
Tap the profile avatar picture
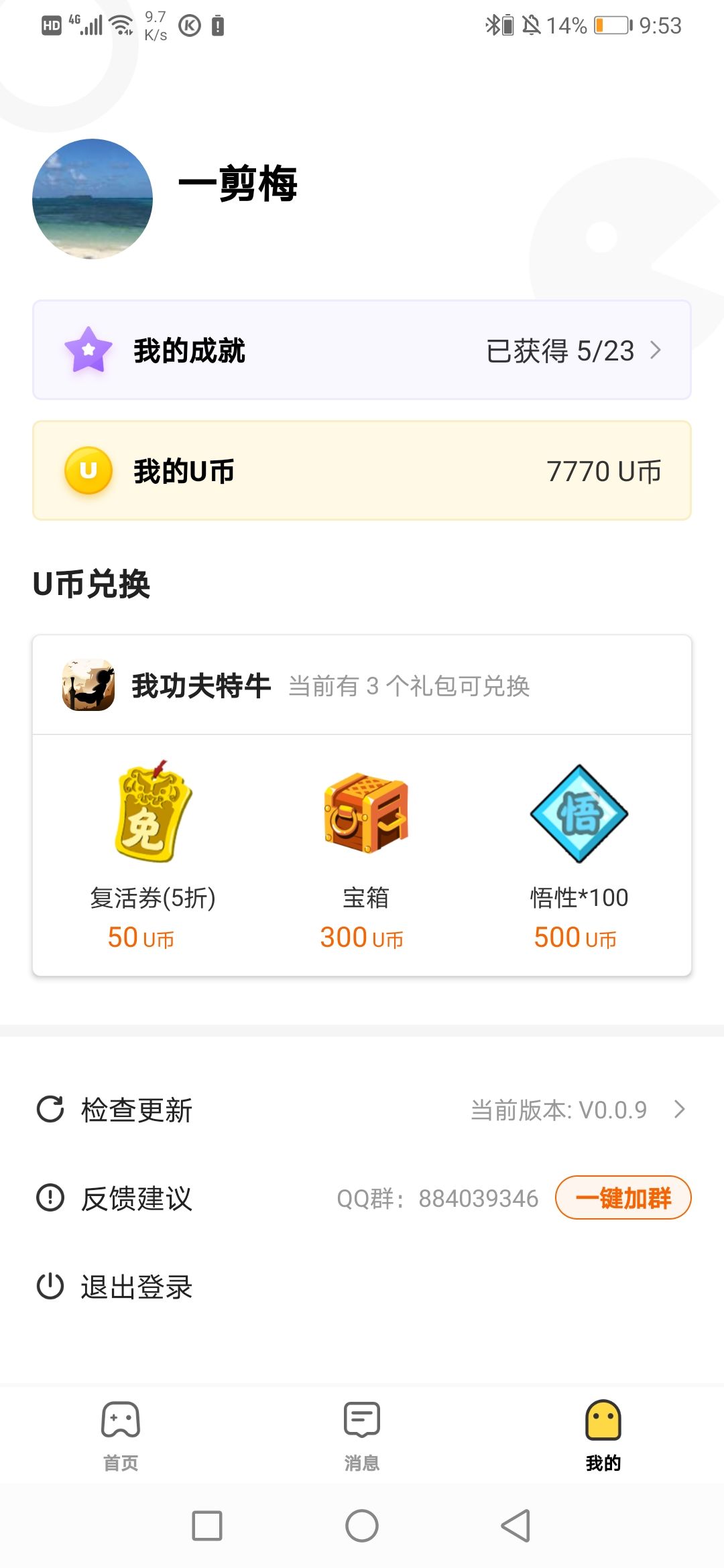pyautogui.click(x=93, y=199)
